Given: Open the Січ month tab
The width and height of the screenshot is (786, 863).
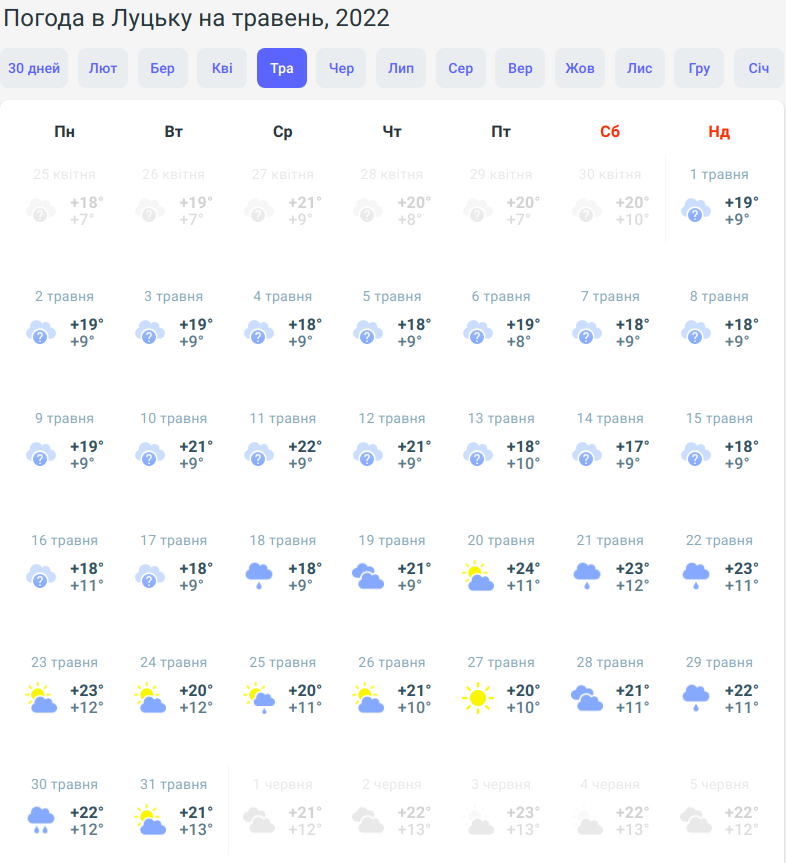Looking at the screenshot, I should click(758, 68).
